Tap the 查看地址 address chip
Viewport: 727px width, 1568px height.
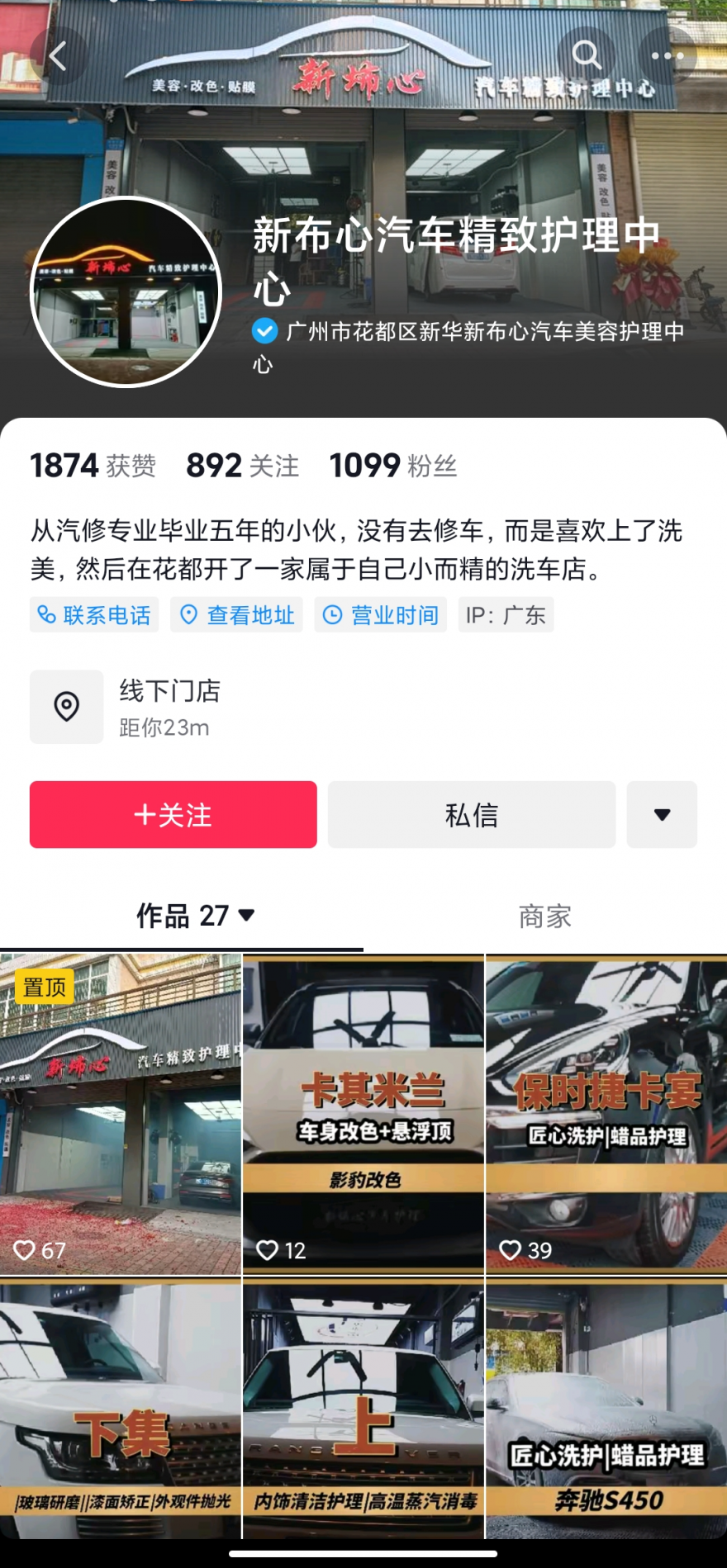point(237,615)
